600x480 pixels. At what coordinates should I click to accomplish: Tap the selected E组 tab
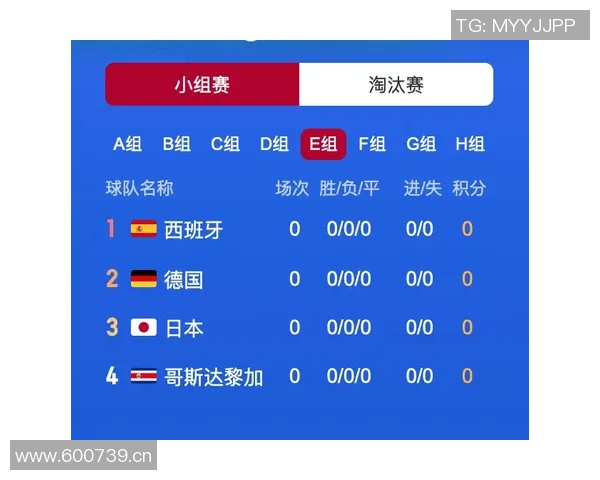(323, 144)
